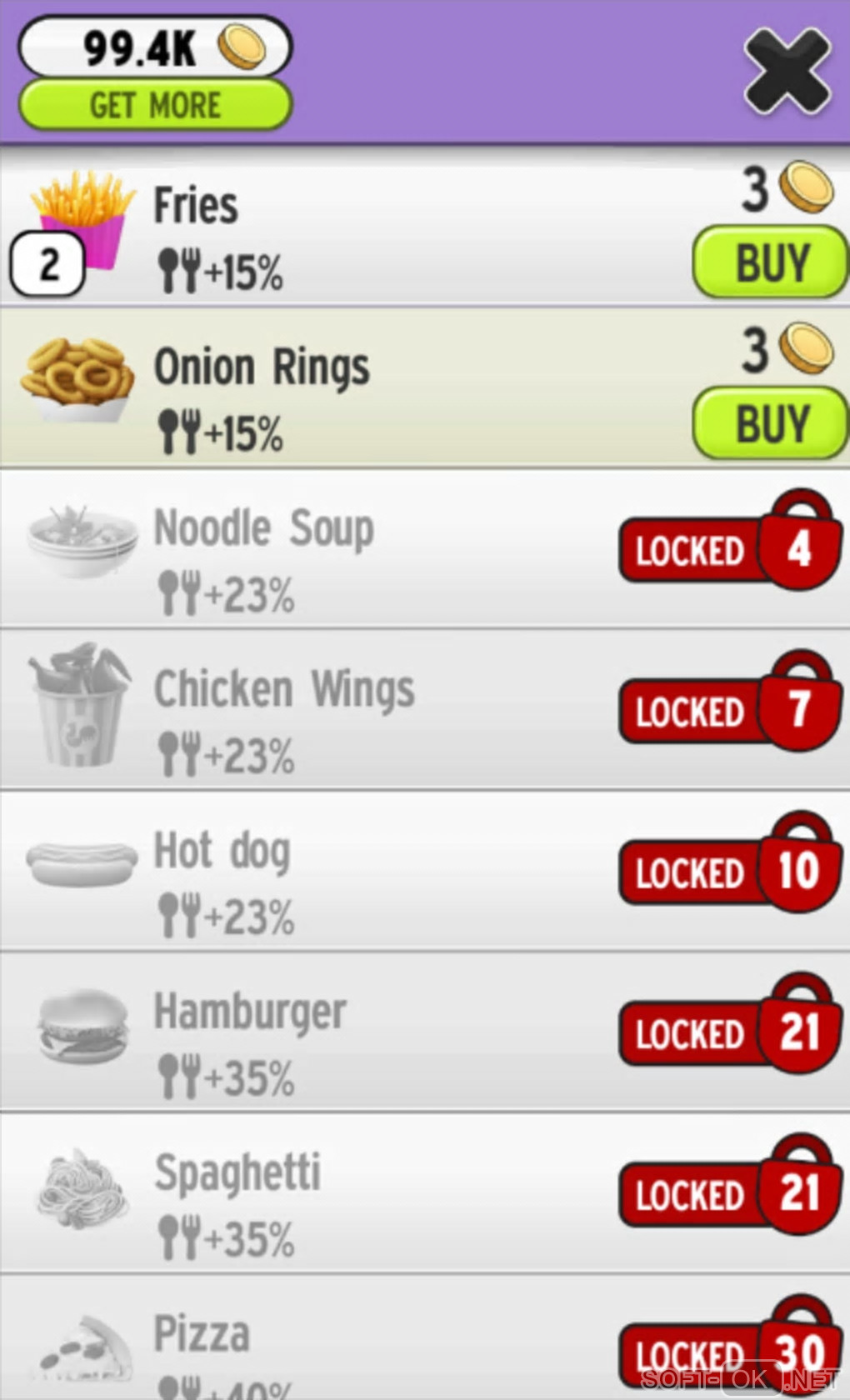850x1400 pixels.
Task: Tap the locked Spaghetti row
Action: pyautogui.click(x=425, y=1193)
